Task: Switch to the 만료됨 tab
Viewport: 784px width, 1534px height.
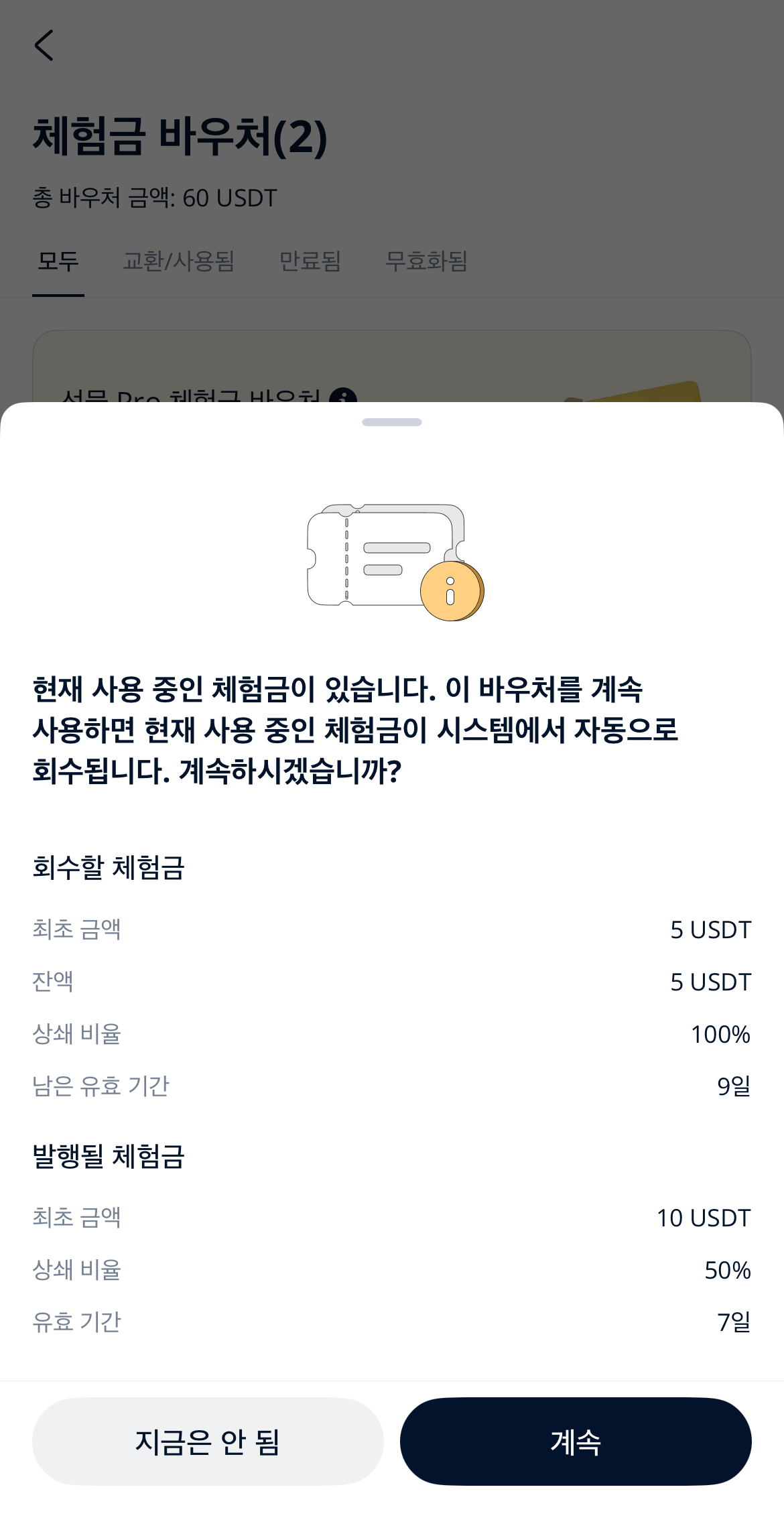Action: pyautogui.click(x=312, y=262)
